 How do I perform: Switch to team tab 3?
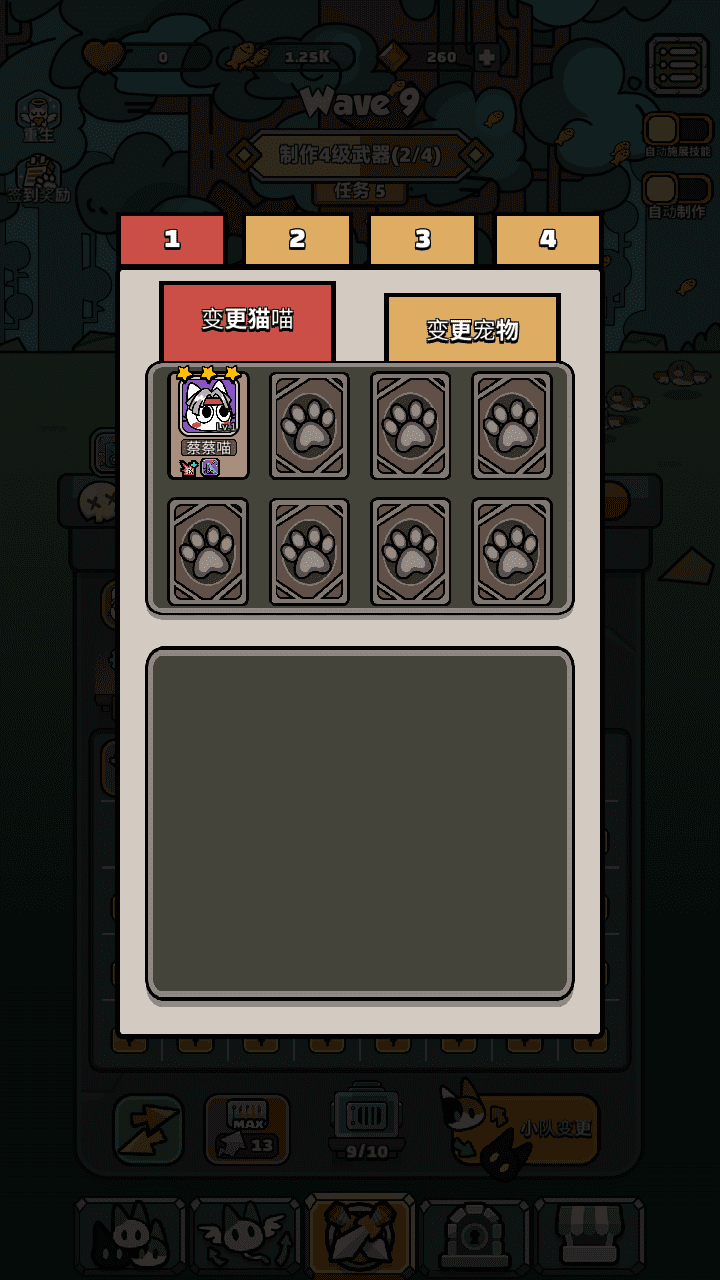click(422, 240)
